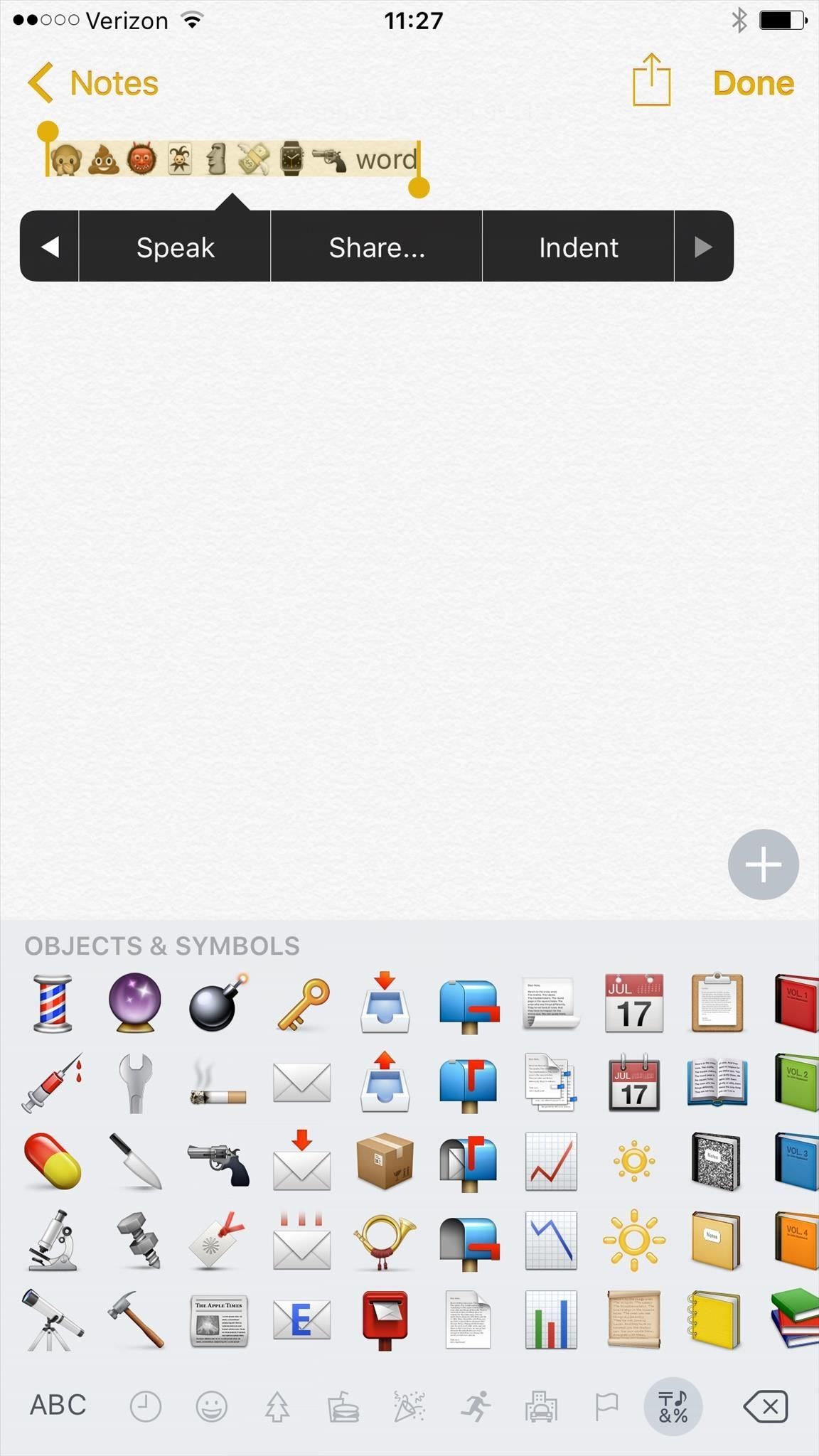Open the share sheet icon
Image resolution: width=819 pixels, height=1456 pixels.
coord(651,80)
